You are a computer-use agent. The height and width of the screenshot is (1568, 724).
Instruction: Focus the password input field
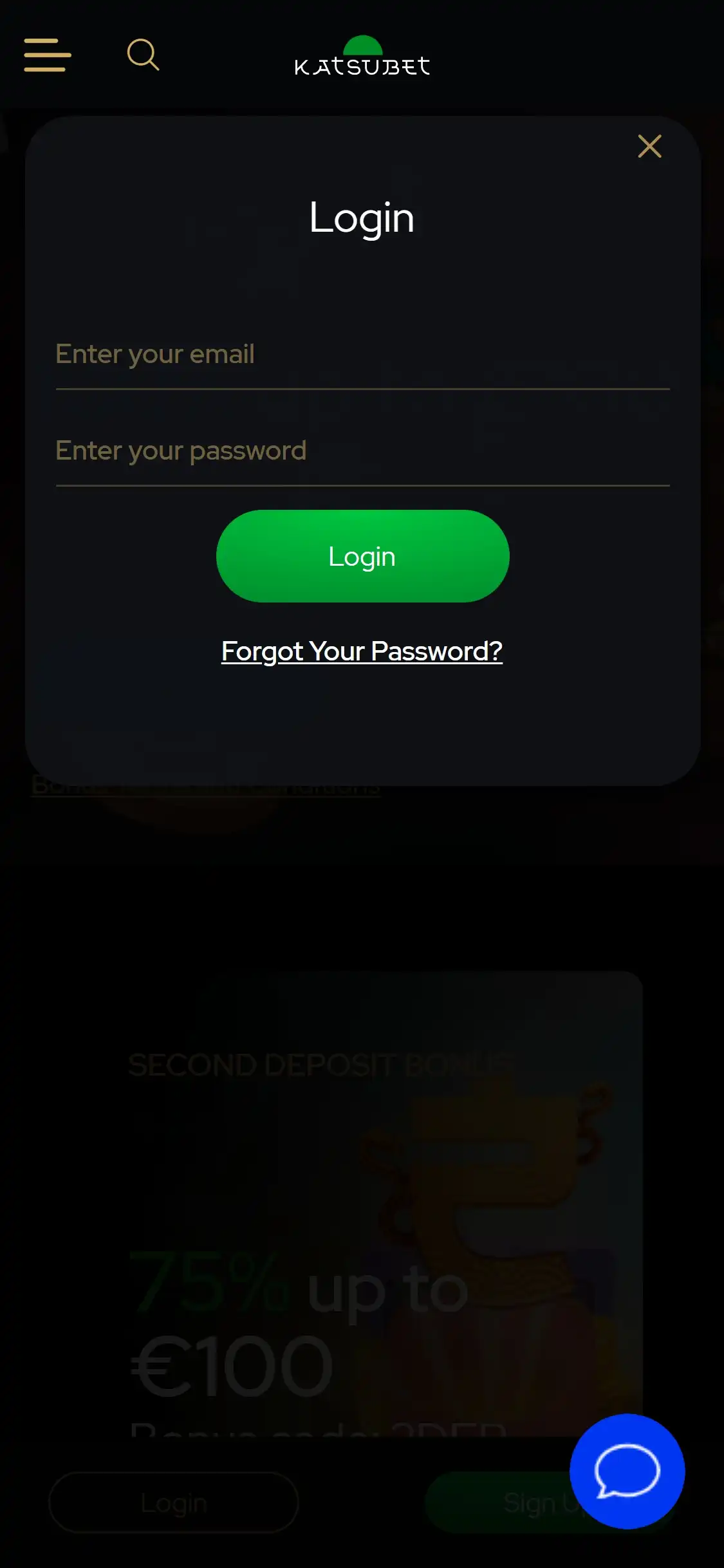coord(362,451)
